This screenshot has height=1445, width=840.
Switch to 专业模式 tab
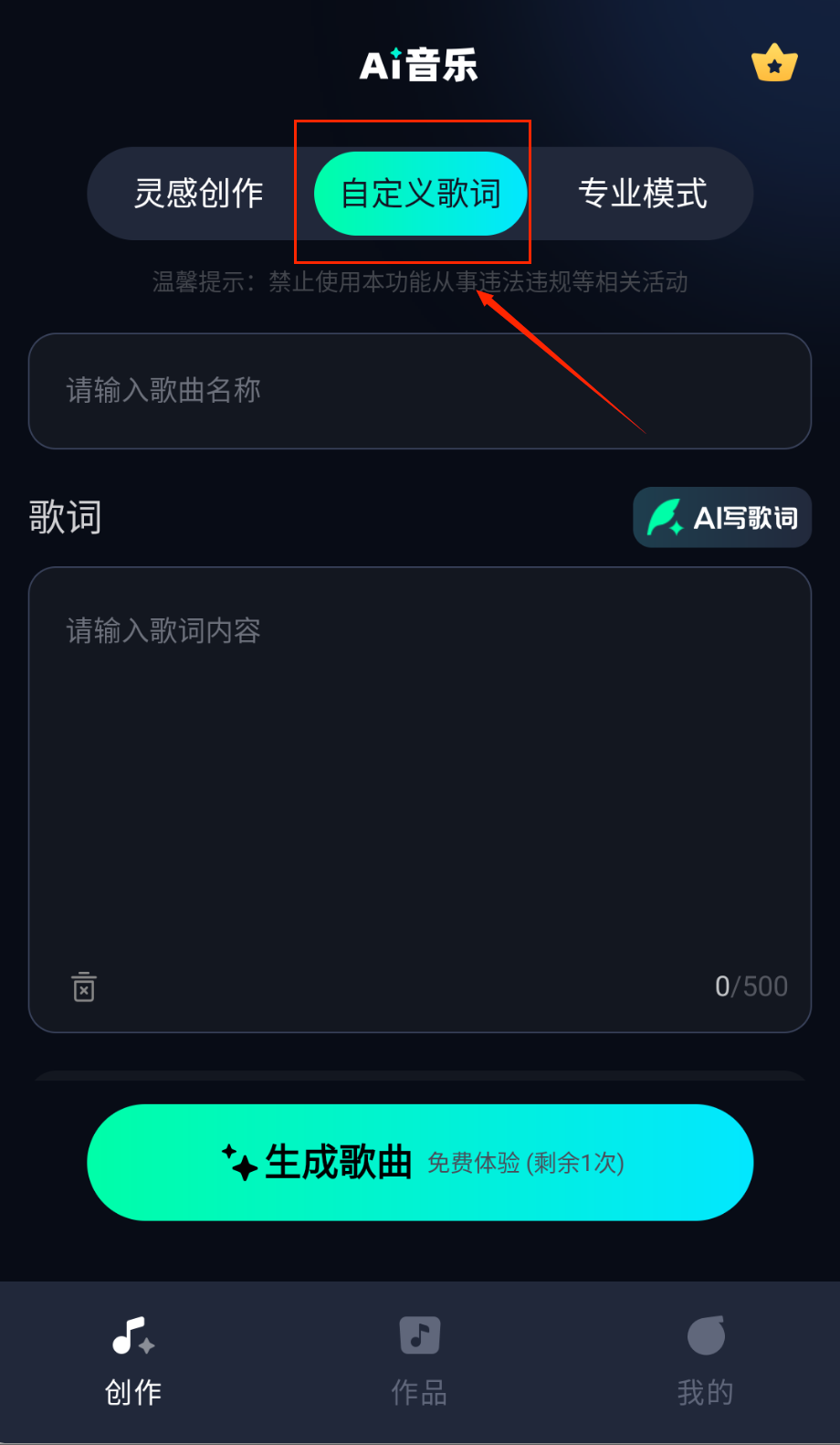(x=642, y=194)
